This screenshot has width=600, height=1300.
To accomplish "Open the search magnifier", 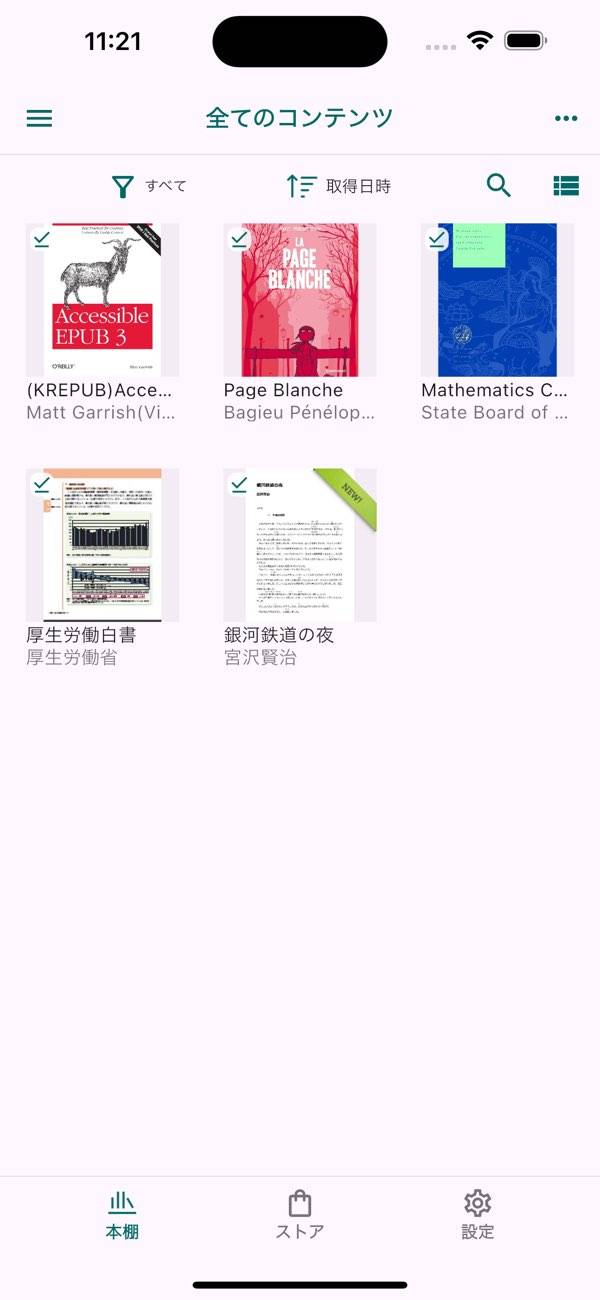I will pos(498,185).
